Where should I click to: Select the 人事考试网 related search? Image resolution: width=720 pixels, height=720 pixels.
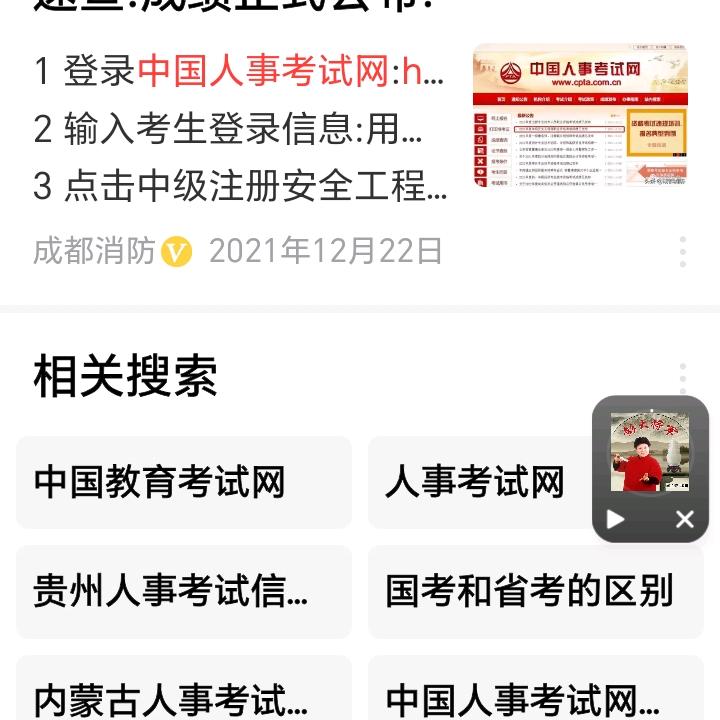click(476, 482)
